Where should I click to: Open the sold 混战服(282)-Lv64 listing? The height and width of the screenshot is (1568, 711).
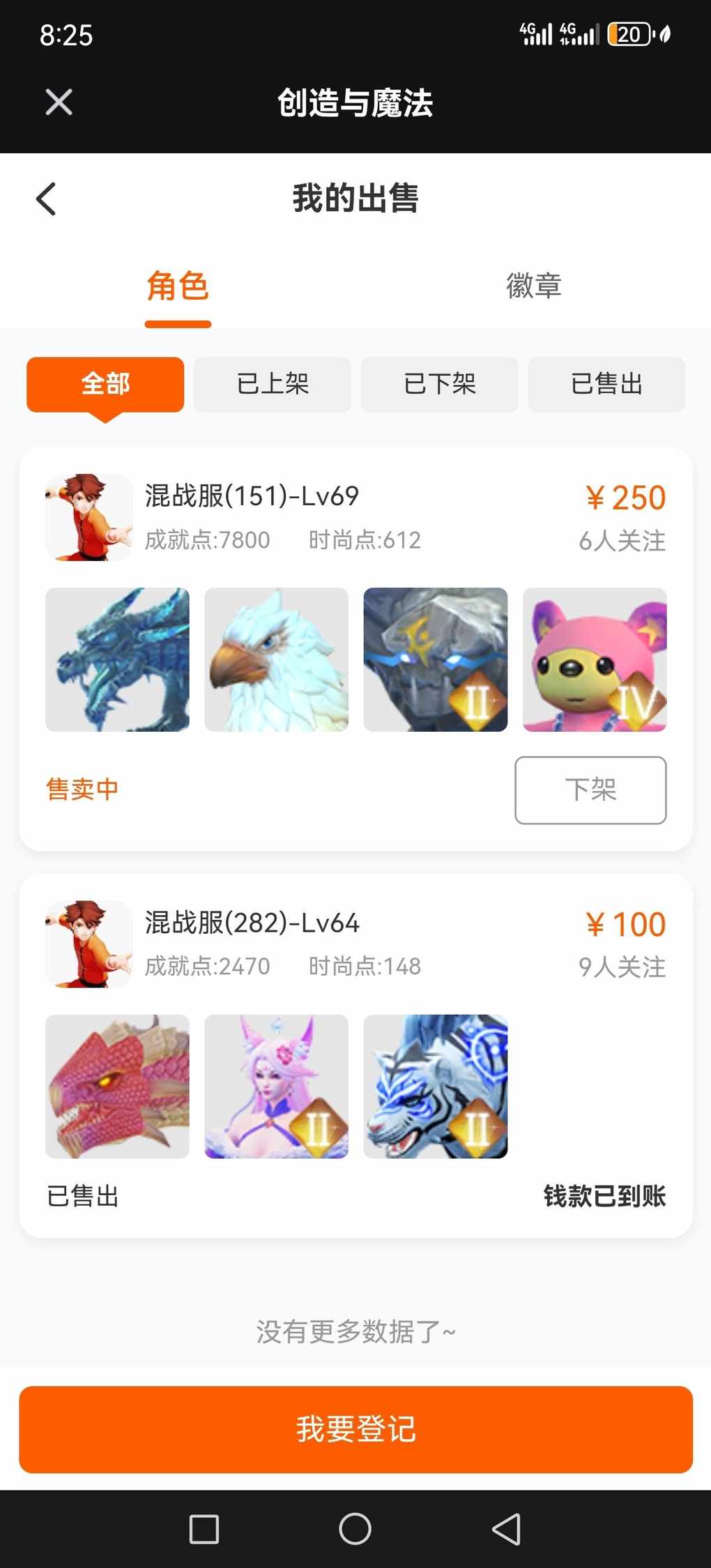[355, 1056]
